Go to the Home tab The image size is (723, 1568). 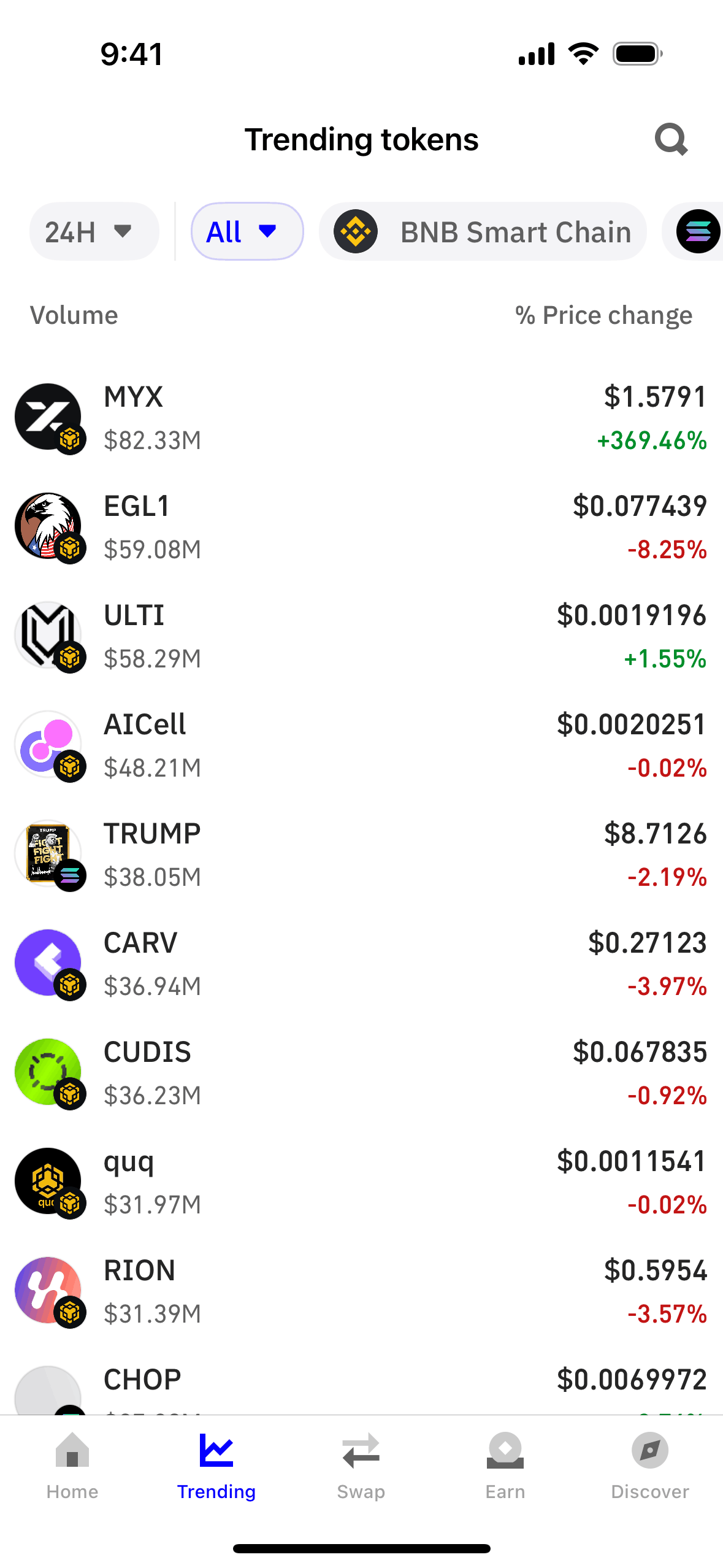72,1465
